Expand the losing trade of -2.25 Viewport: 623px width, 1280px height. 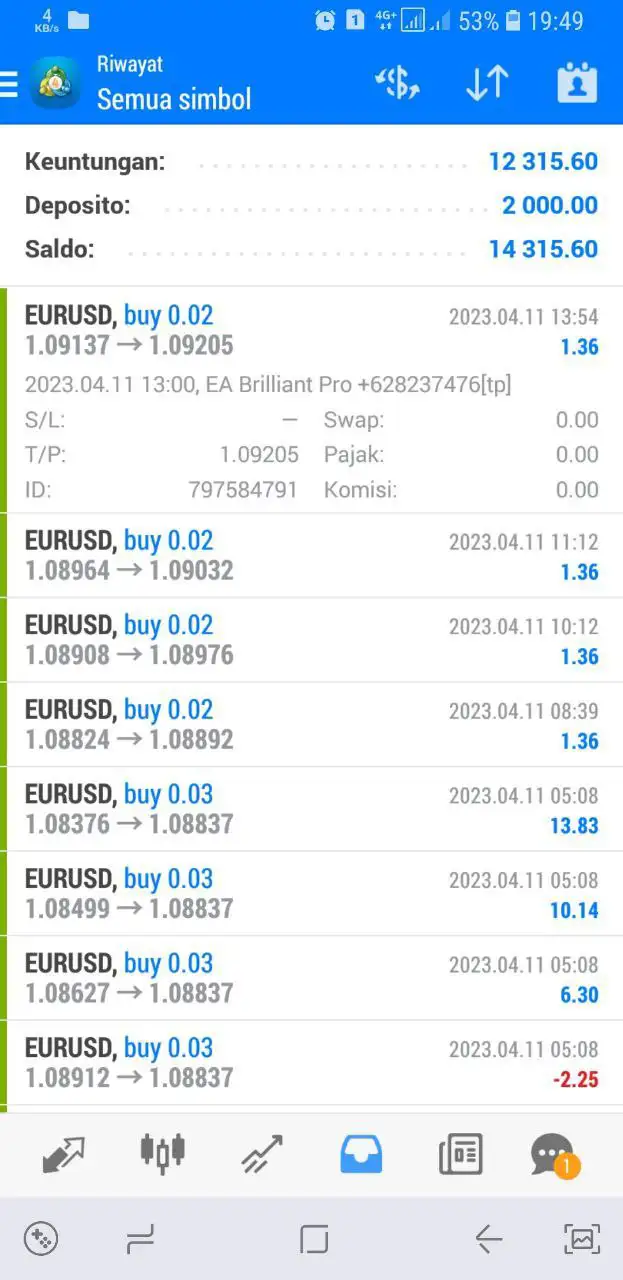coord(311,1062)
